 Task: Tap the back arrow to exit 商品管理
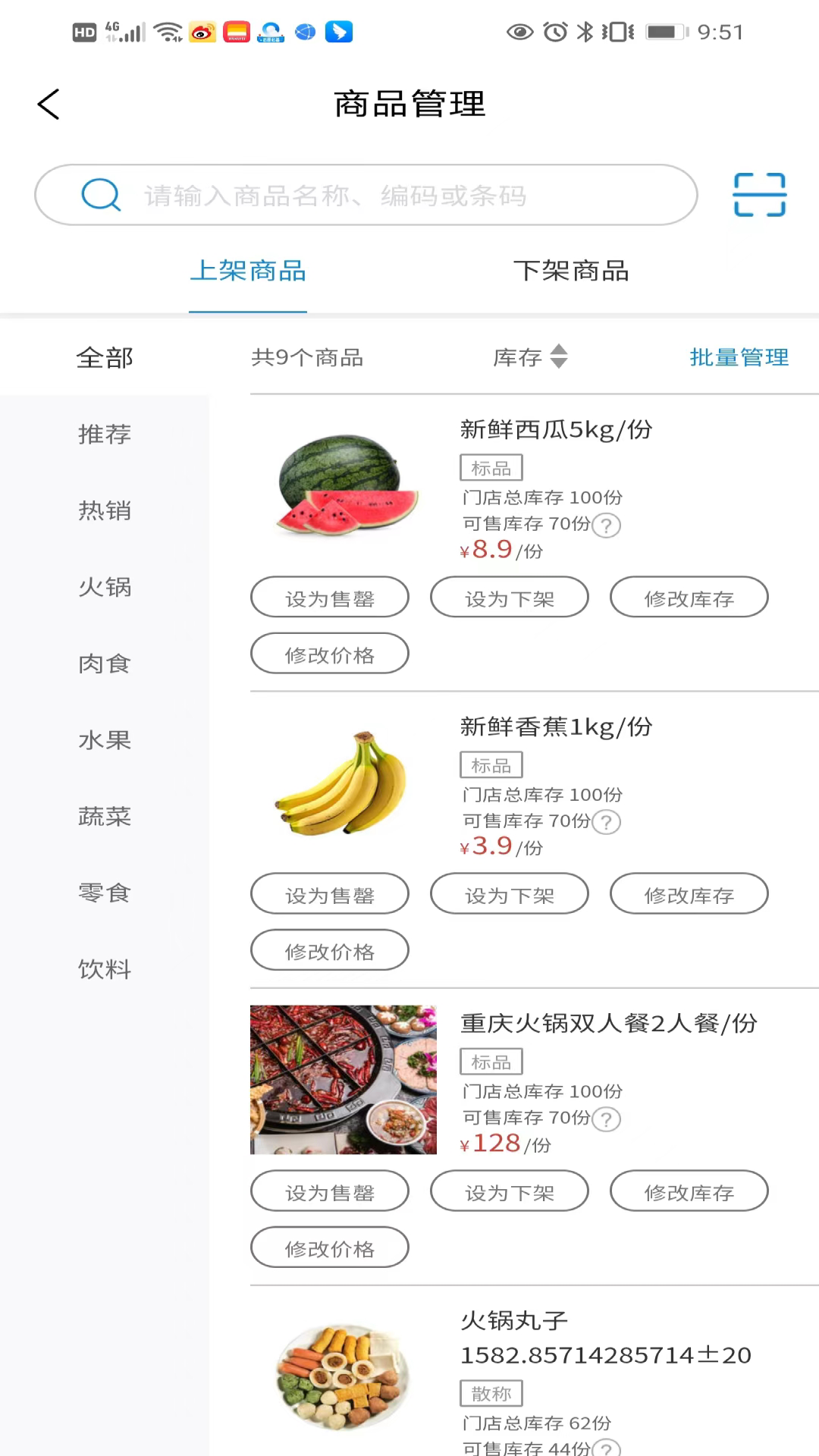[x=48, y=104]
